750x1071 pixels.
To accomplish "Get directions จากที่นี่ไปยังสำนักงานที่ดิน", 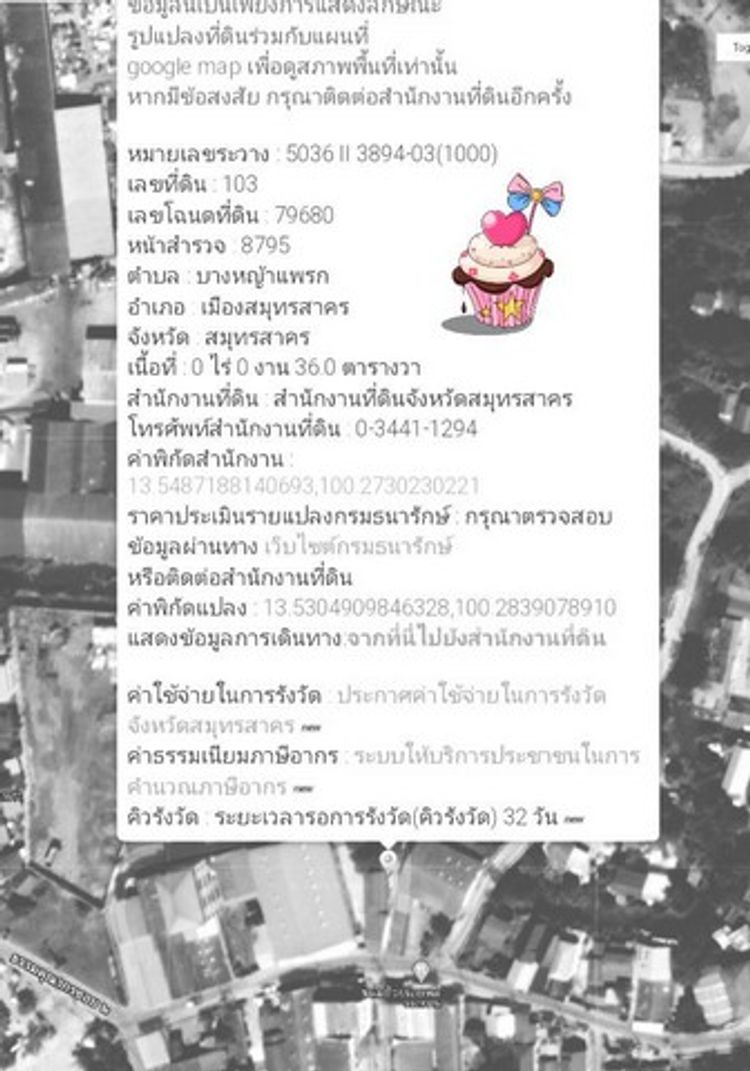I will tap(476, 638).
